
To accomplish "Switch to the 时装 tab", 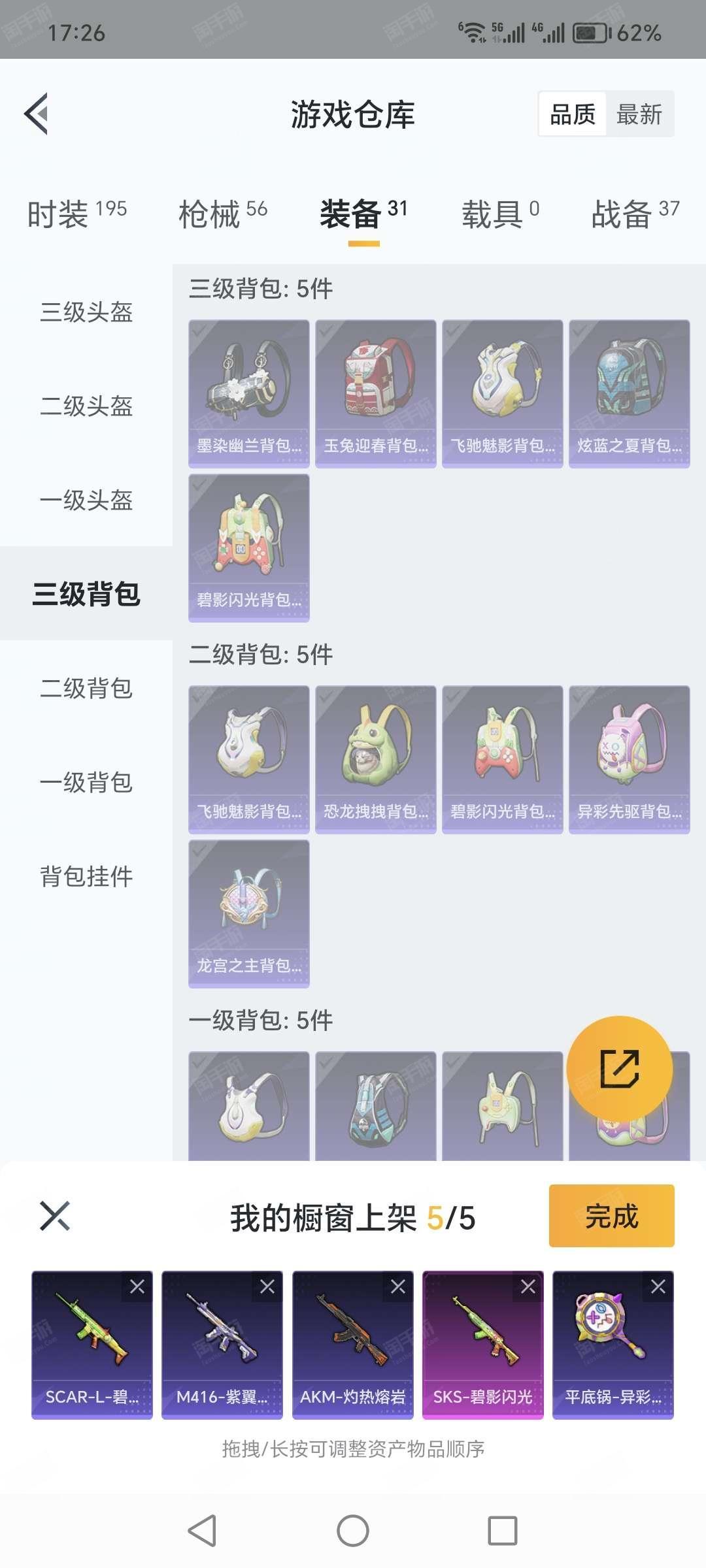I will pyautogui.click(x=77, y=214).
